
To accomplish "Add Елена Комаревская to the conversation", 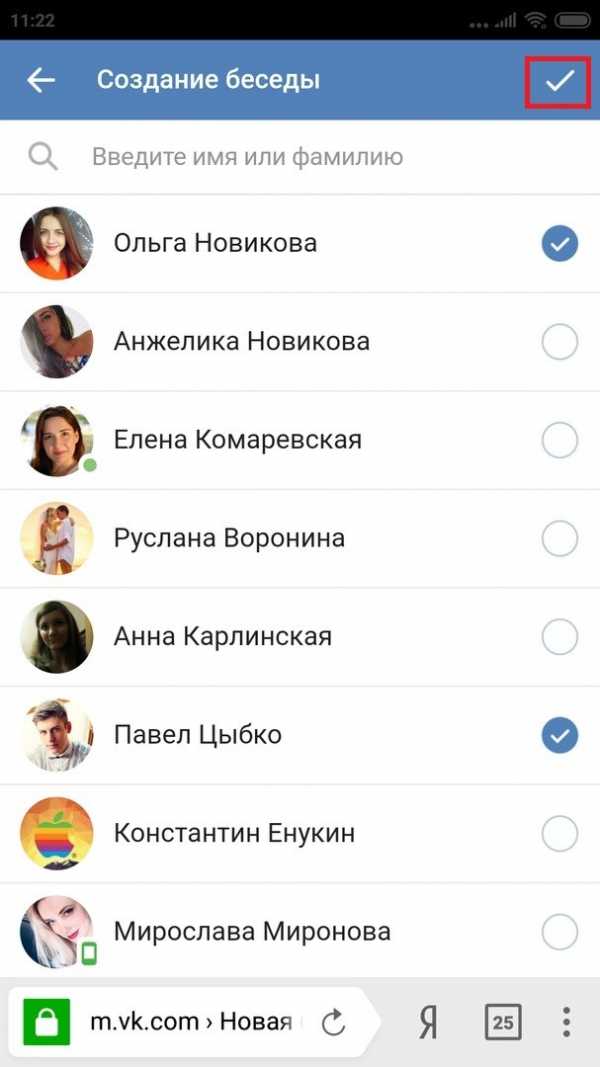I will [x=559, y=440].
